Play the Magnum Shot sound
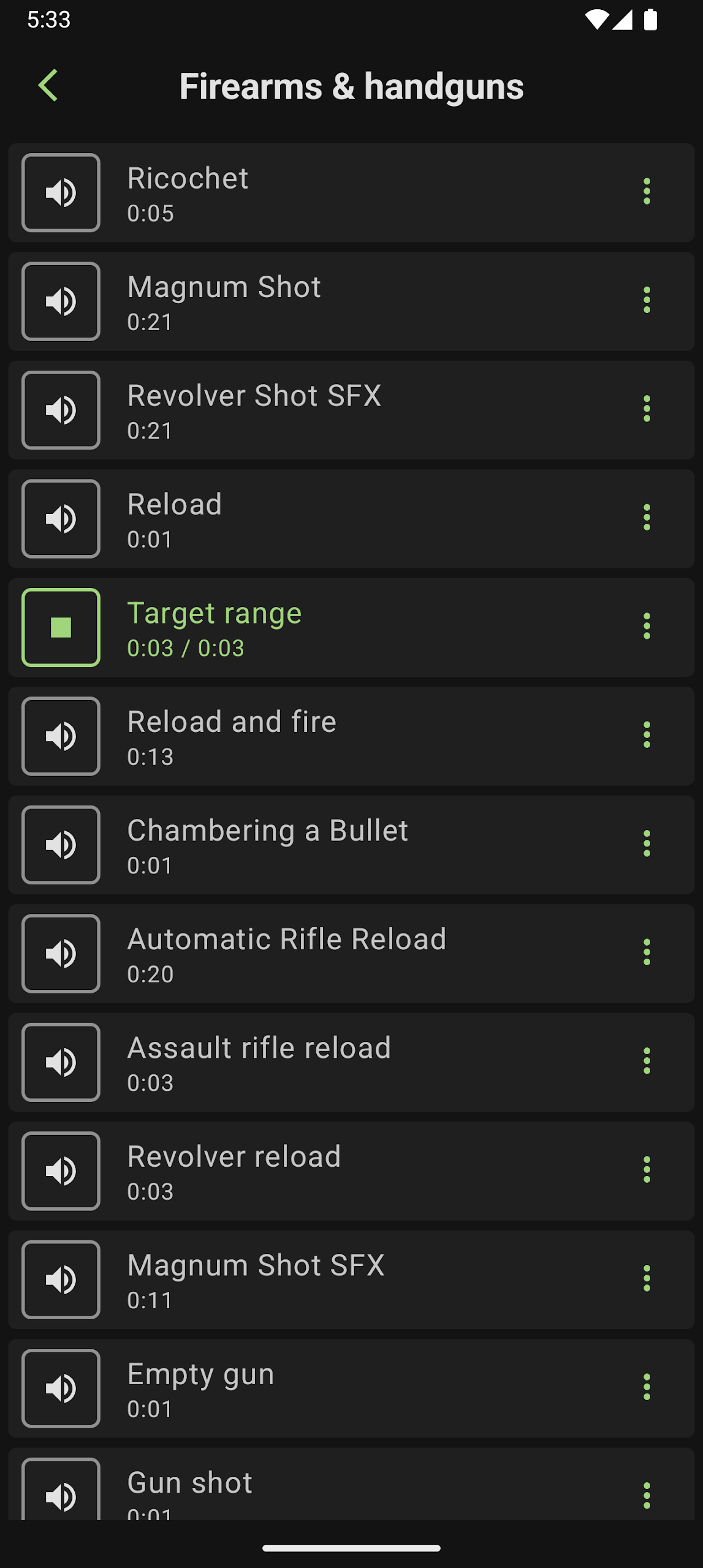The height and width of the screenshot is (1568, 703). point(61,301)
